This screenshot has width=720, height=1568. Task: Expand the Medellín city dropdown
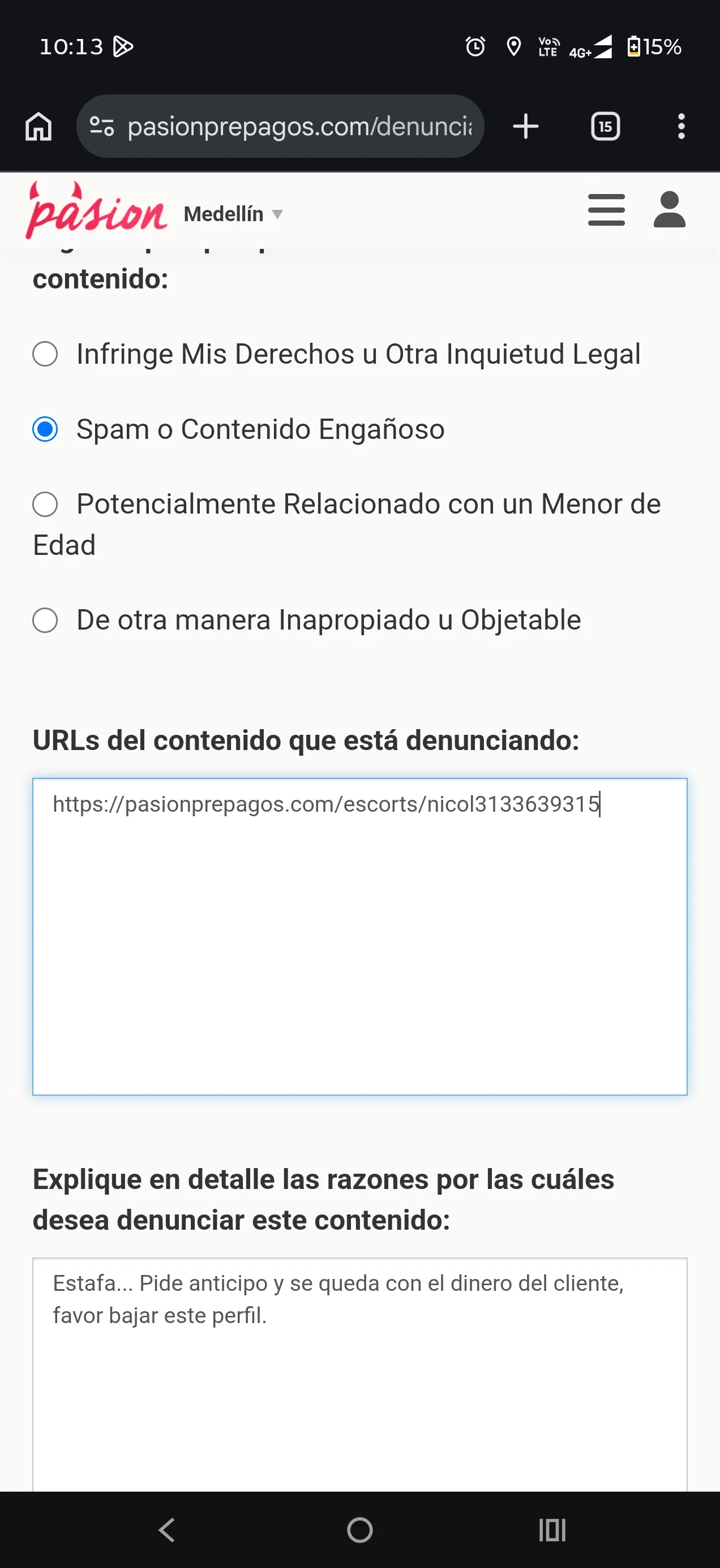233,214
